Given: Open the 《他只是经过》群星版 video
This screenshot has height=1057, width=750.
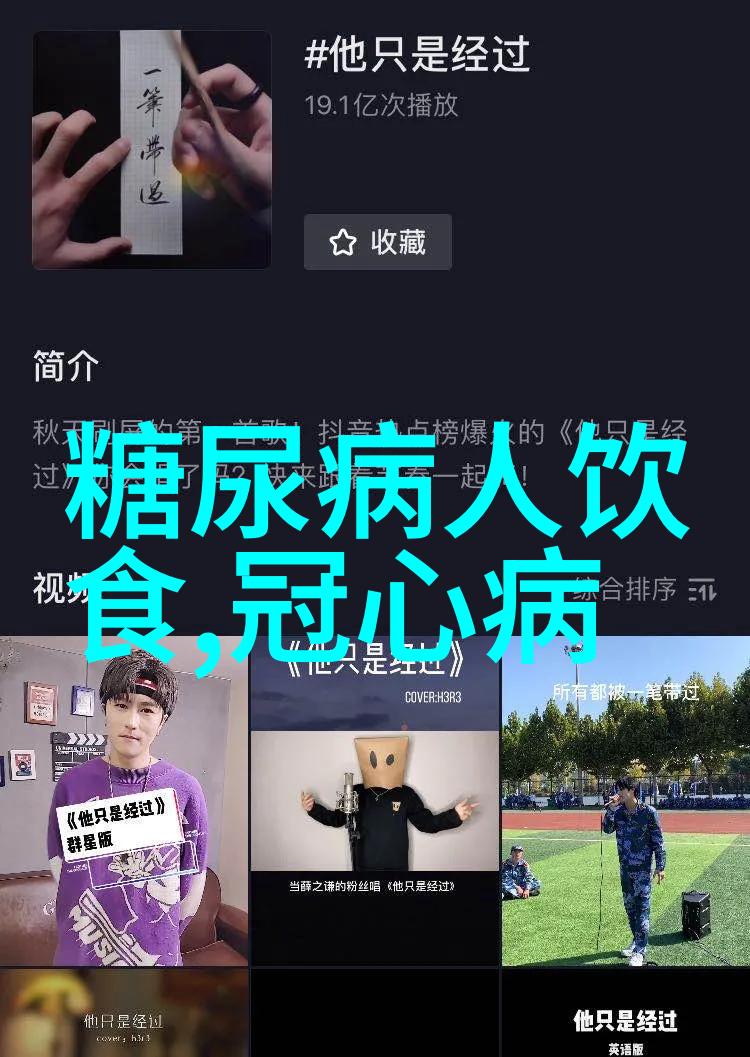Looking at the screenshot, I should point(123,800).
